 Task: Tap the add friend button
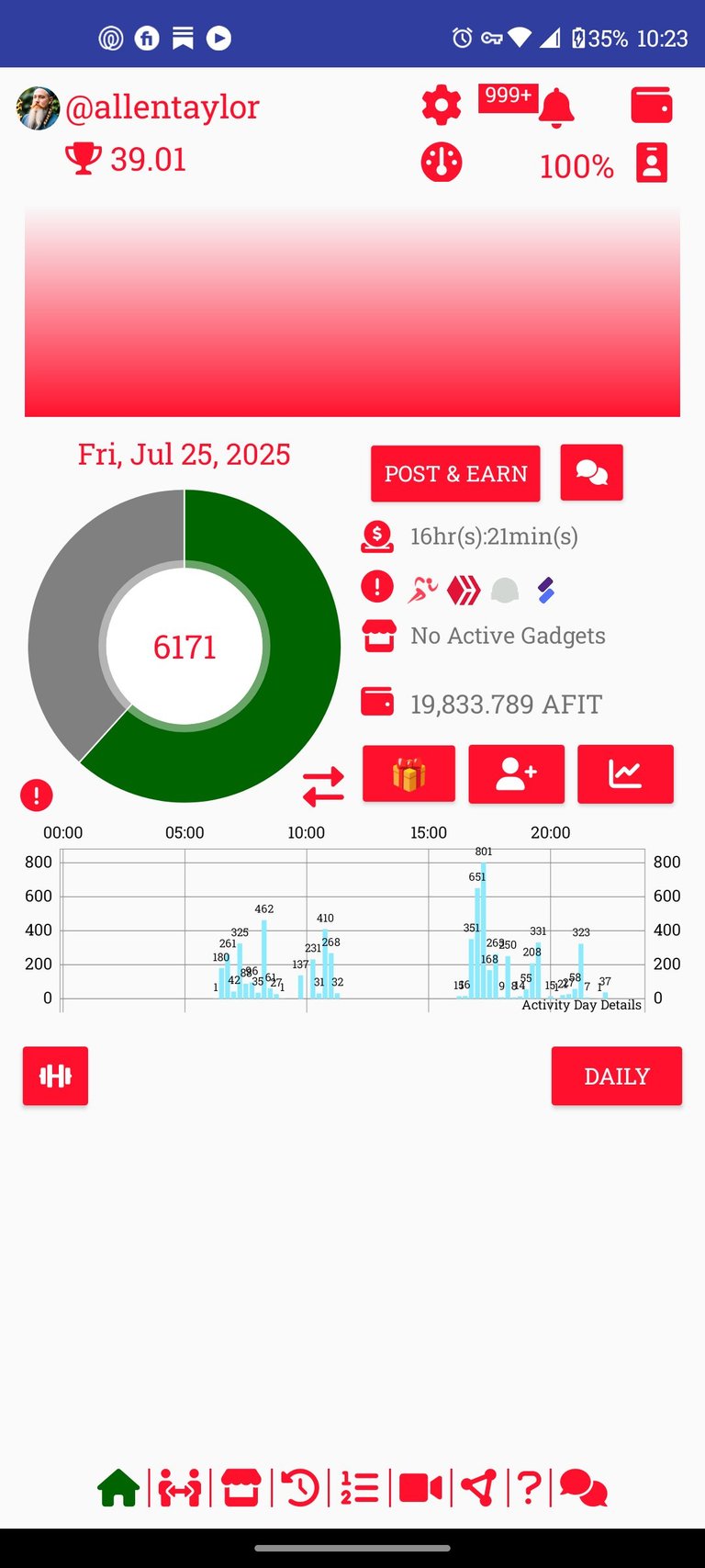tap(517, 774)
